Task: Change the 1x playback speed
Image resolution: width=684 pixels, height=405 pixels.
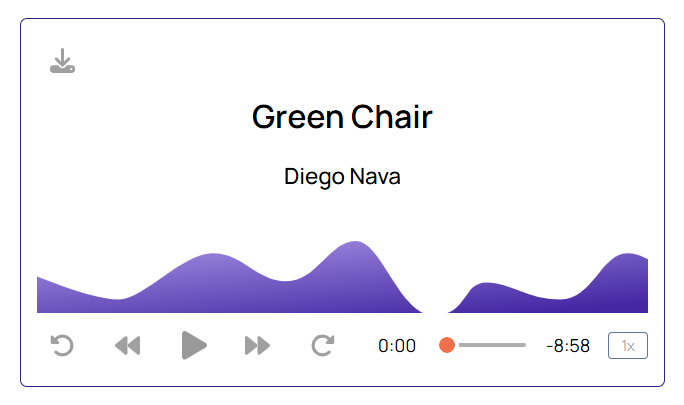Action: click(x=627, y=346)
